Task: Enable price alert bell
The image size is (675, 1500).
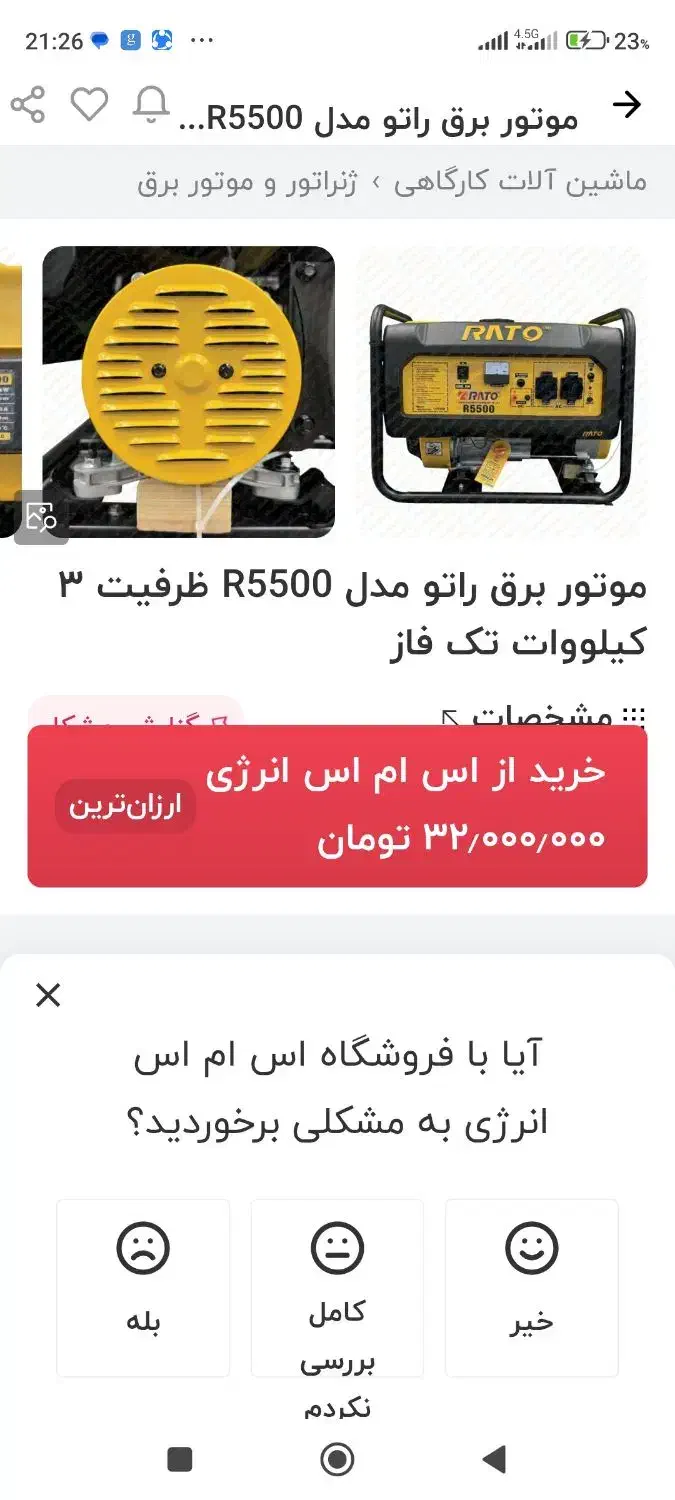Action: coord(151,104)
